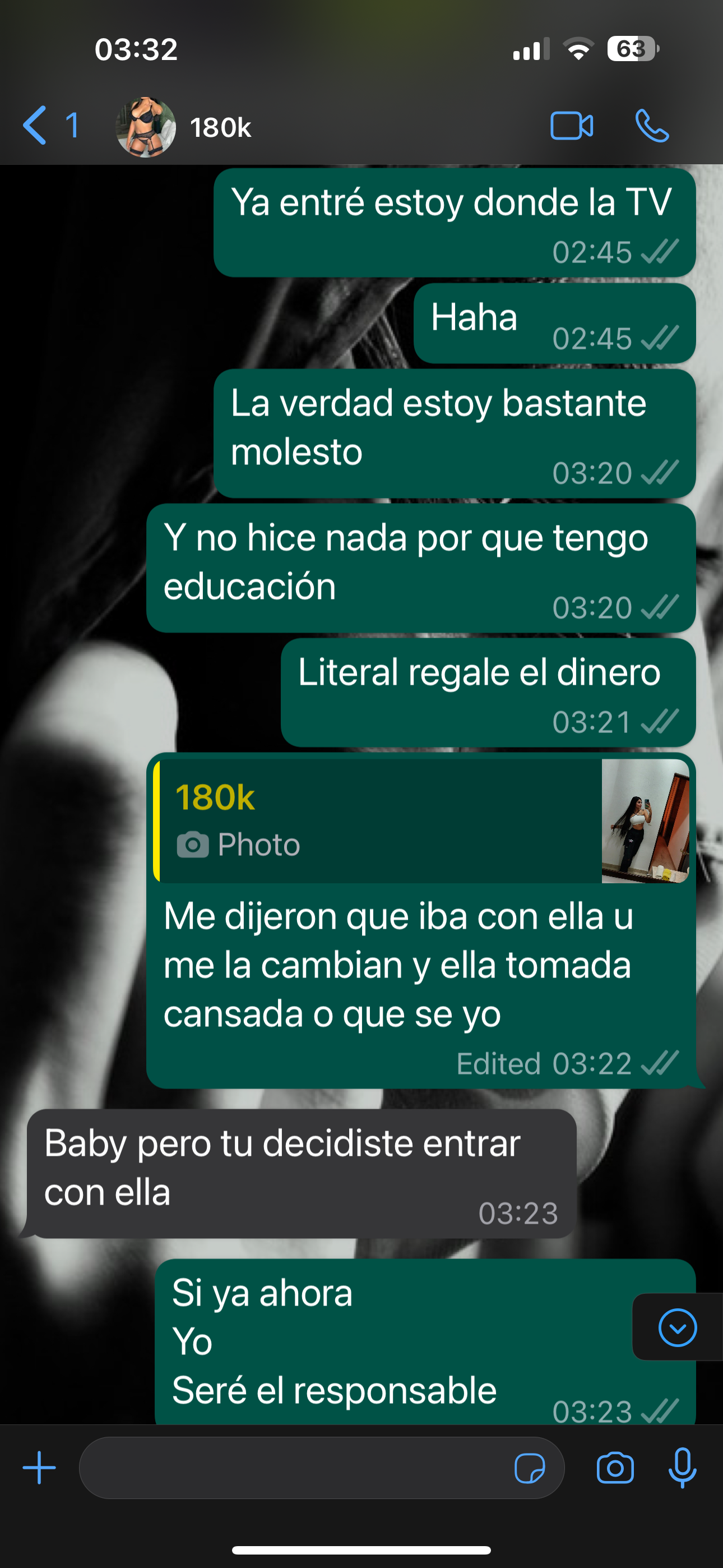Record a voice message with the microphone

(x=682, y=1468)
